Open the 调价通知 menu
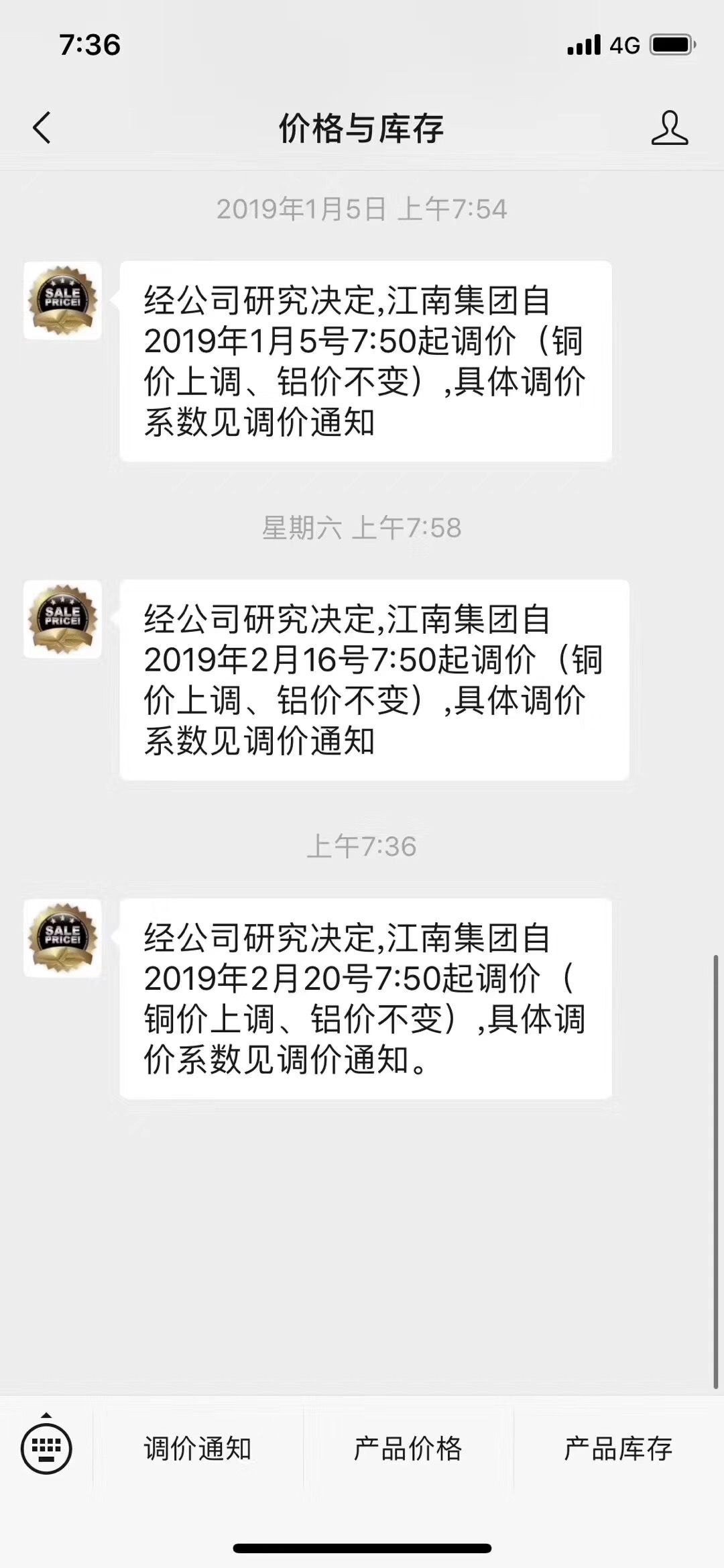The height and width of the screenshot is (1568, 724). coord(198,1449)
